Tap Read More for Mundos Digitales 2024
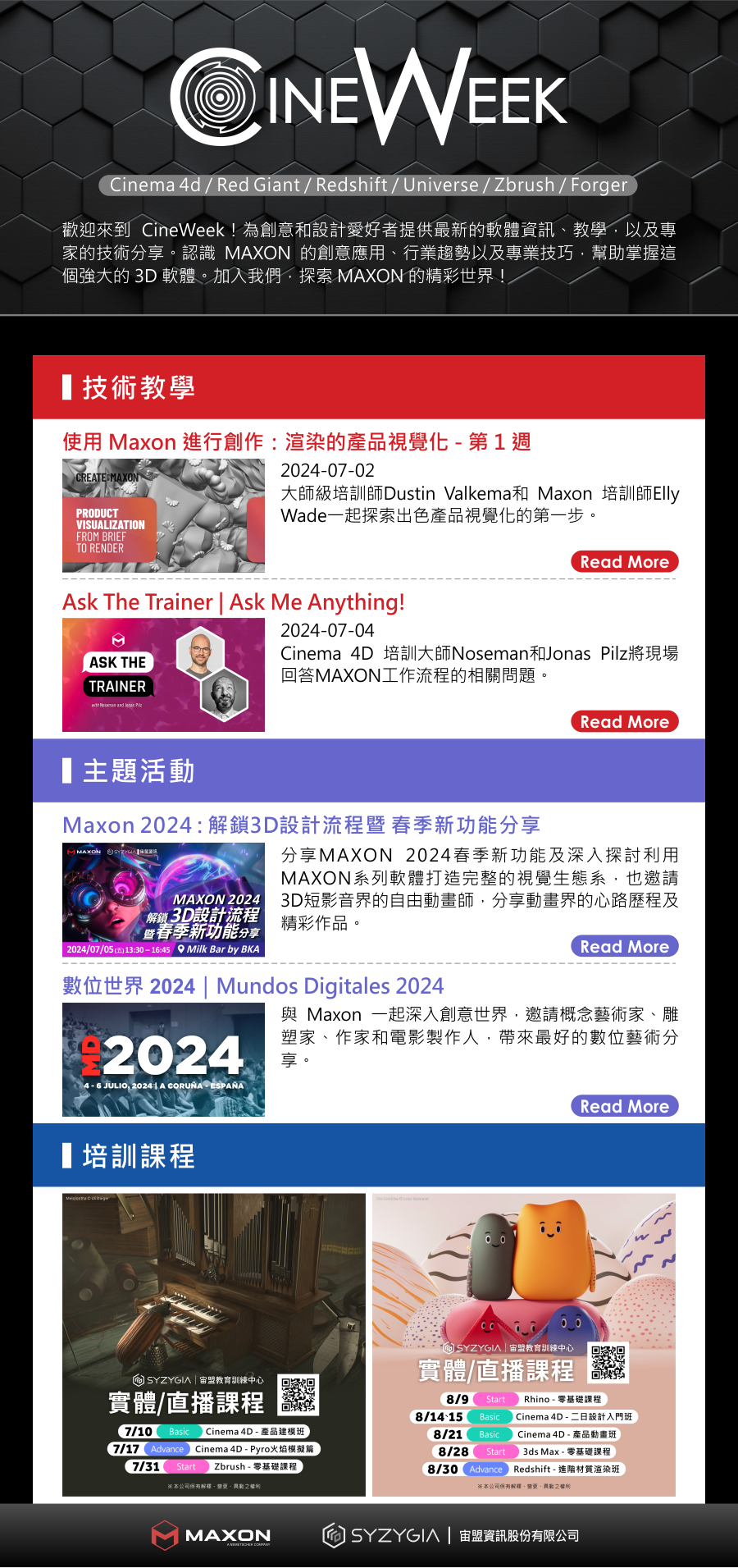The width and height of the screenshot is (738, 1568). (x=624, y=1106)
